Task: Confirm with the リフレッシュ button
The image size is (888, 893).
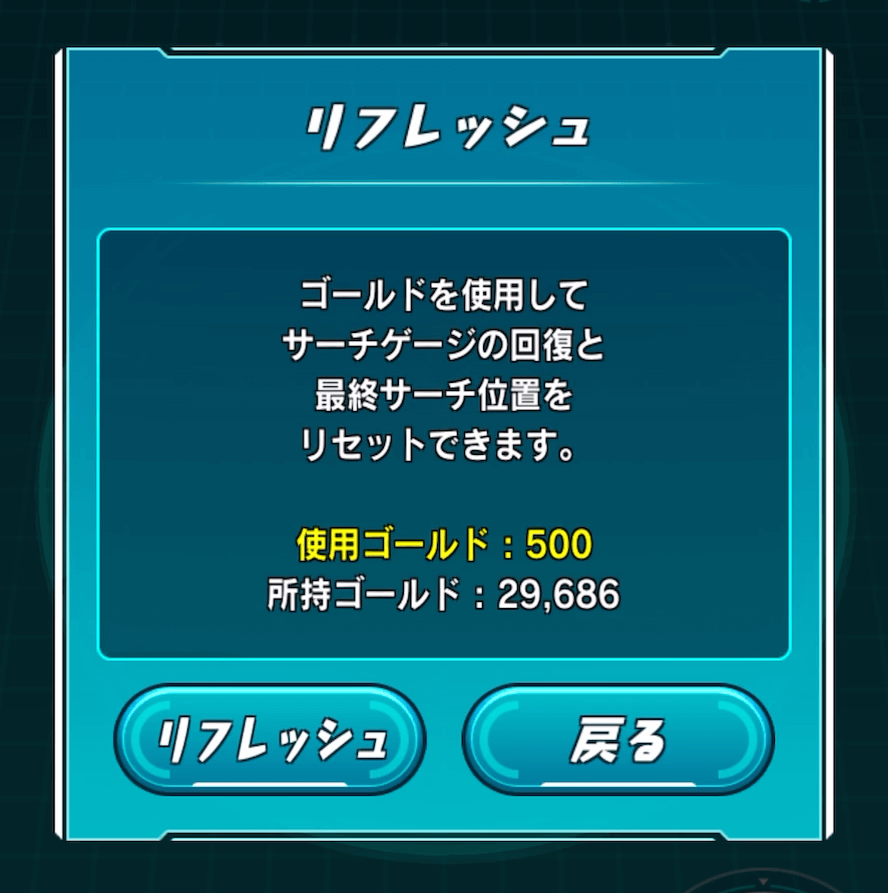Action: pyautogui.click(x=270, y=740)
